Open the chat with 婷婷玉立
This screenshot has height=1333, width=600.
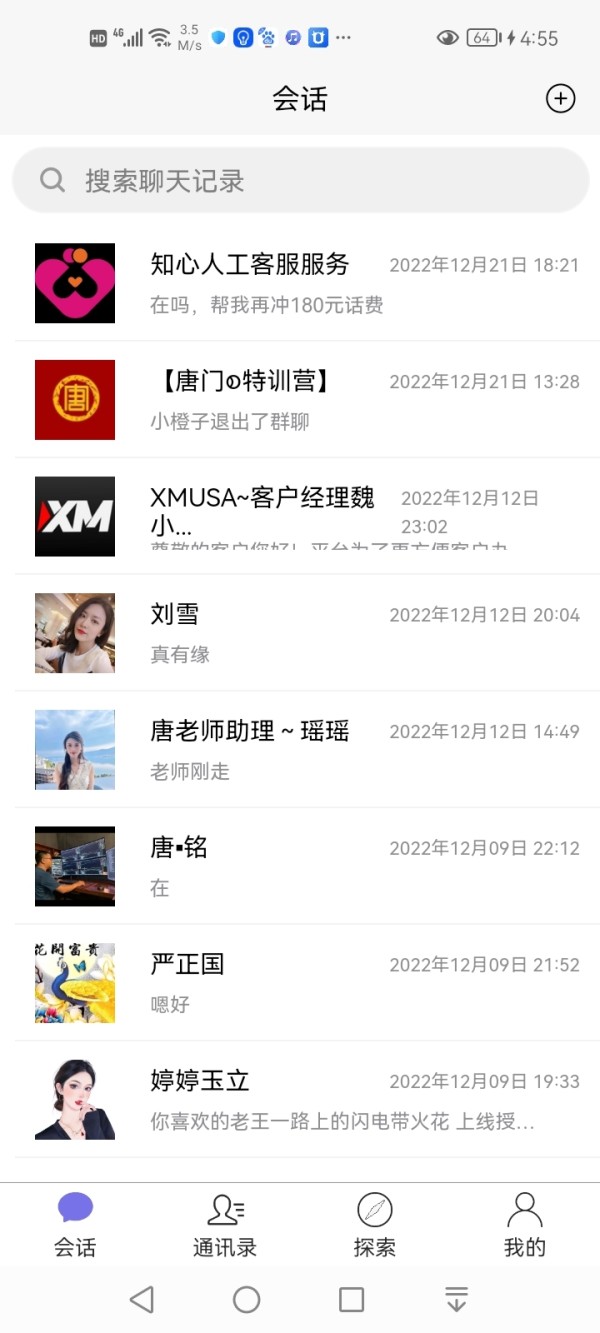pos(300,1100)
